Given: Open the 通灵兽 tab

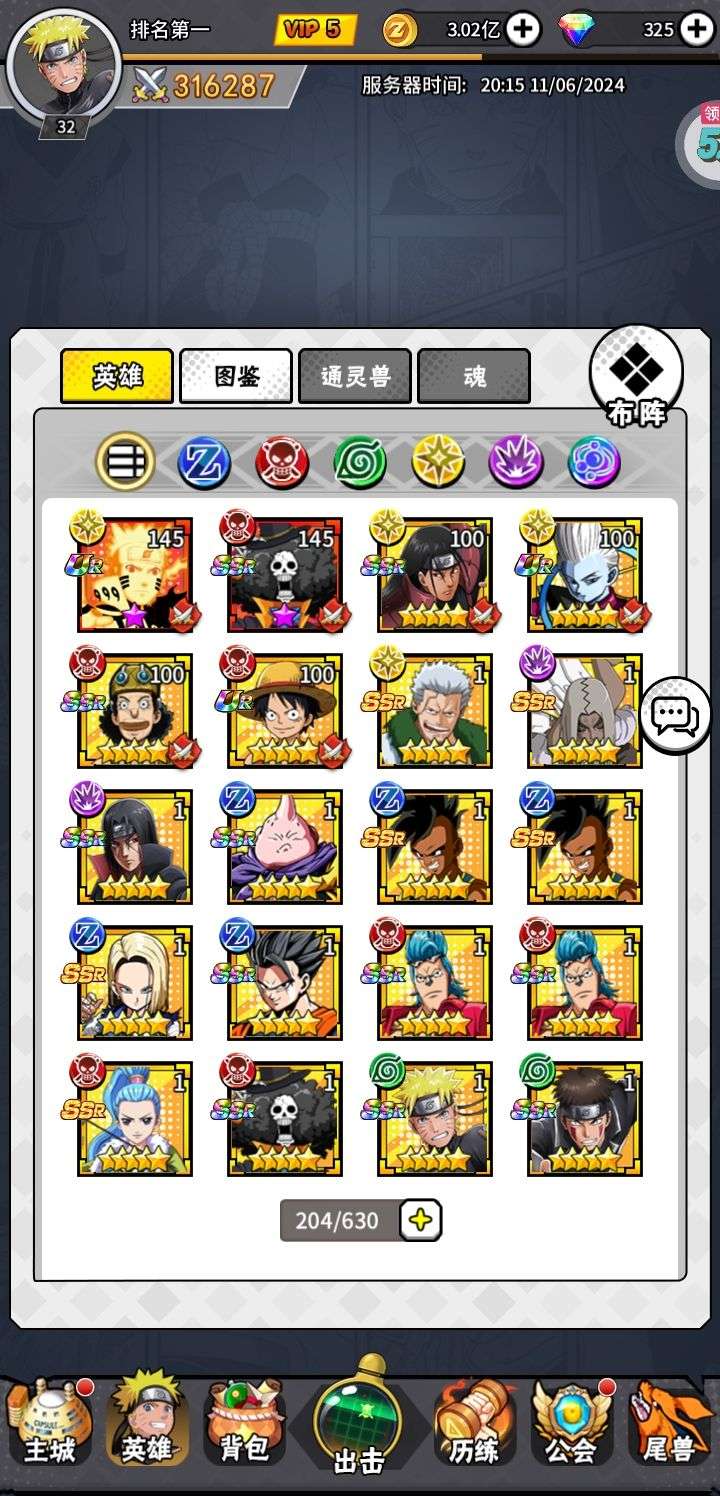Looking at the screenshot, I should tap(355, 376).
